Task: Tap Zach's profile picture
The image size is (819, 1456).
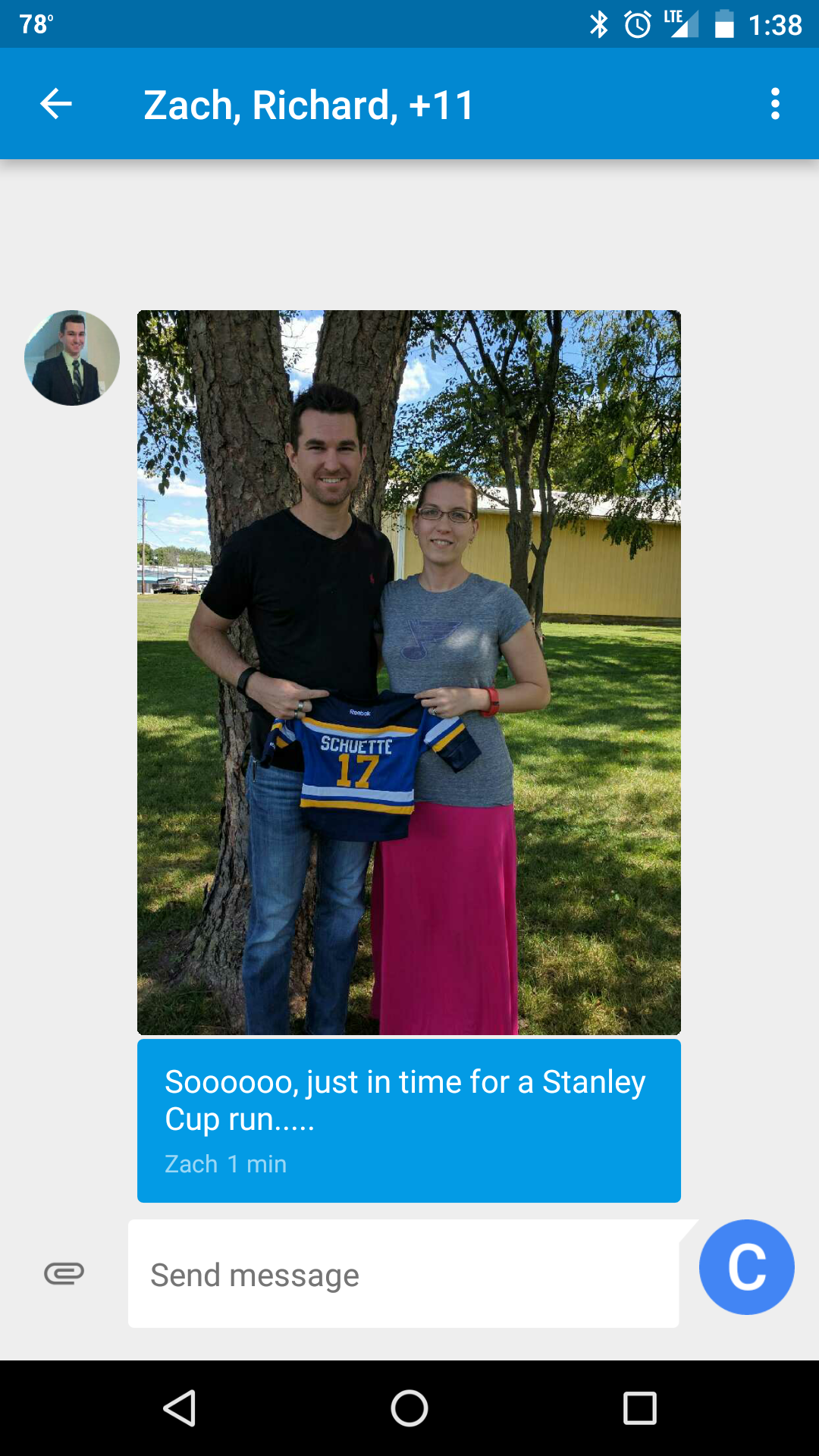Action: [72, 358]
